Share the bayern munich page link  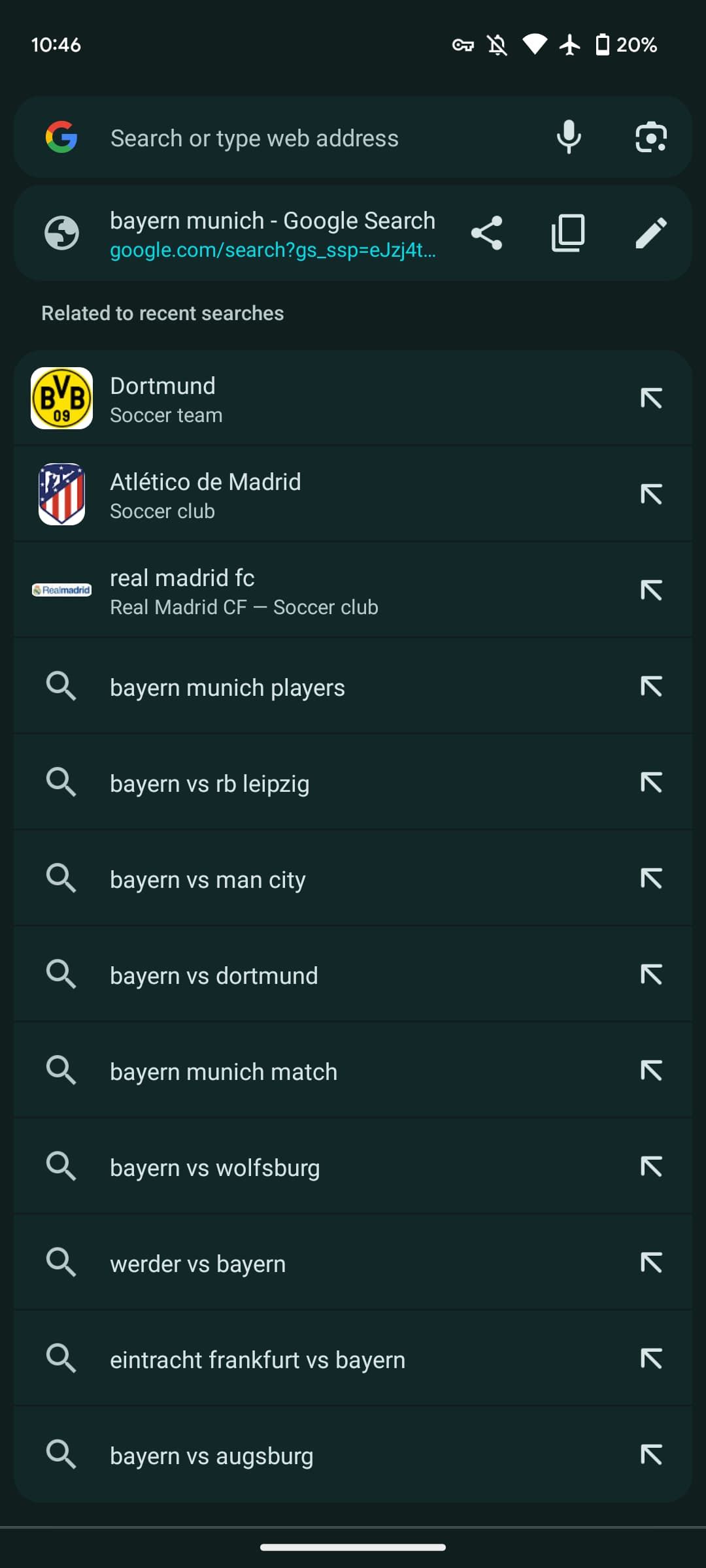pyautogui.click(x=486, y=233)
